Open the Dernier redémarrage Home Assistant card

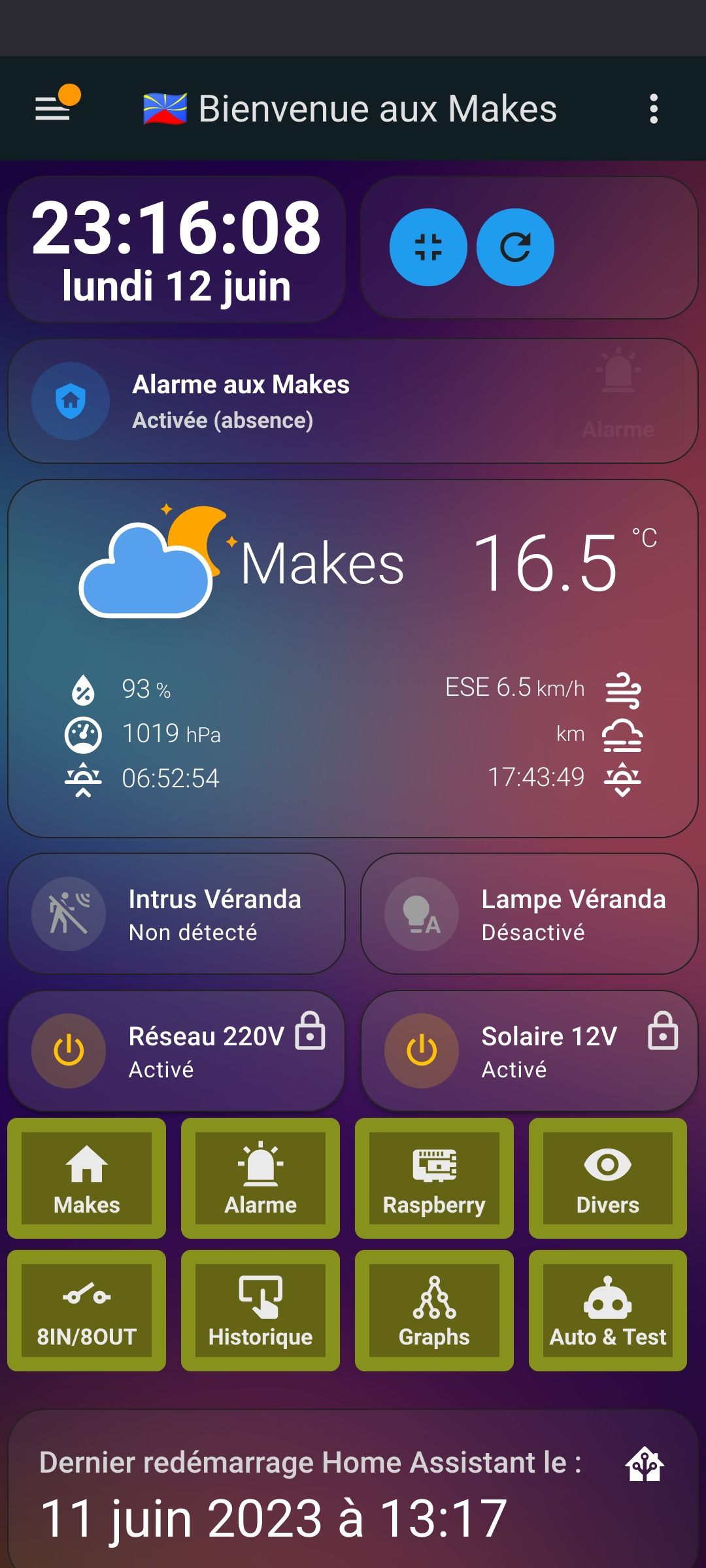(x=353, y=1490)
